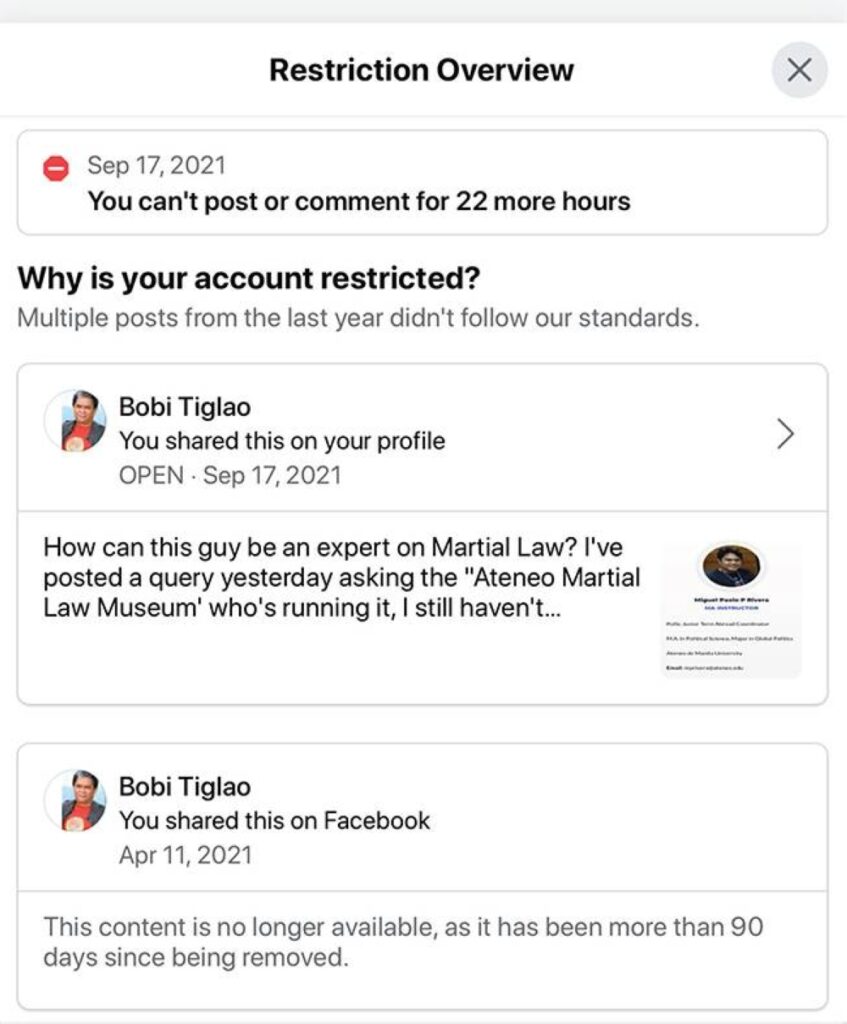847x1024 pixels.
Task: View the Martial Law post preview card
Action: 422,608
